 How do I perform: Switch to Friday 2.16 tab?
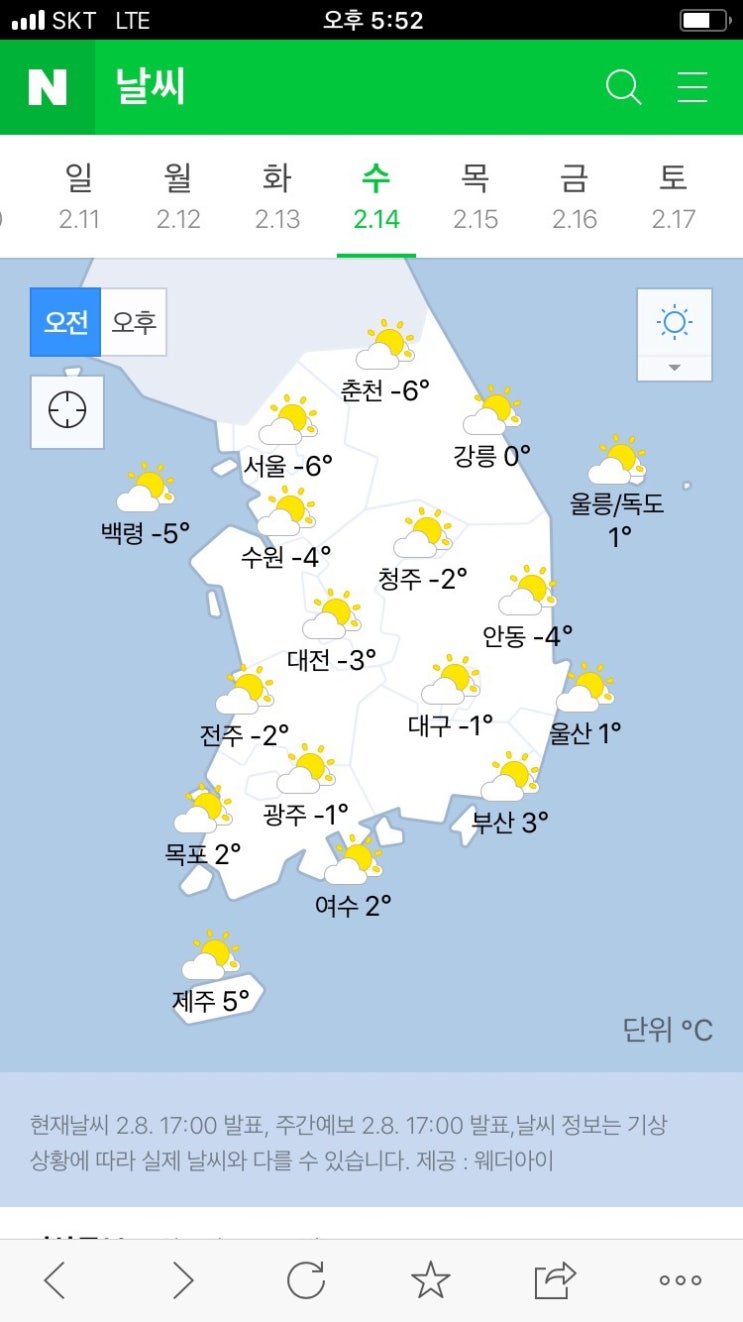(574, 197)
